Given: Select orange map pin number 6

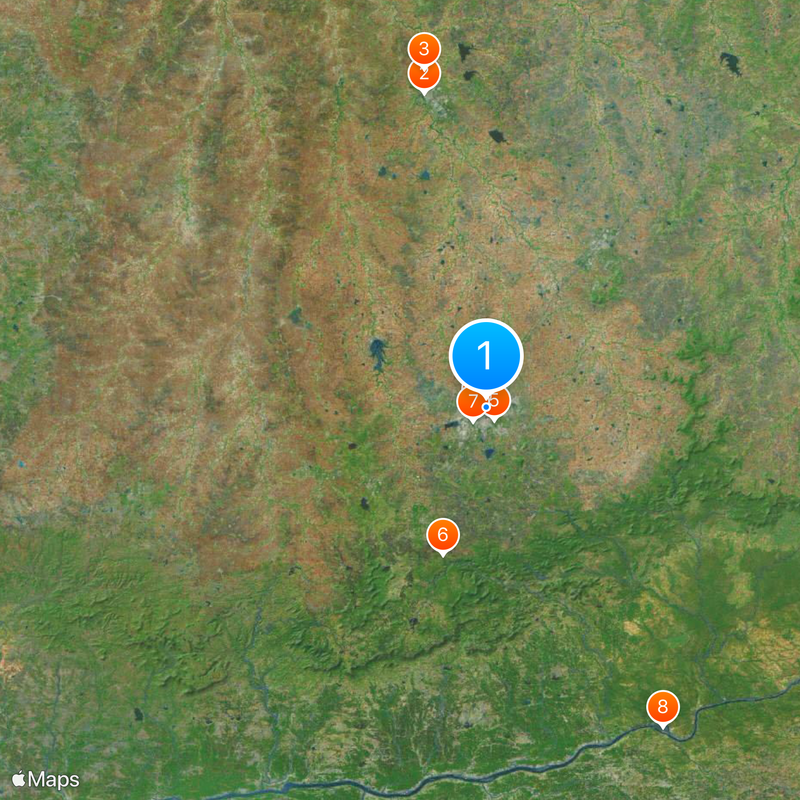Looking at the screenshot, I should [x=442, y=535].
